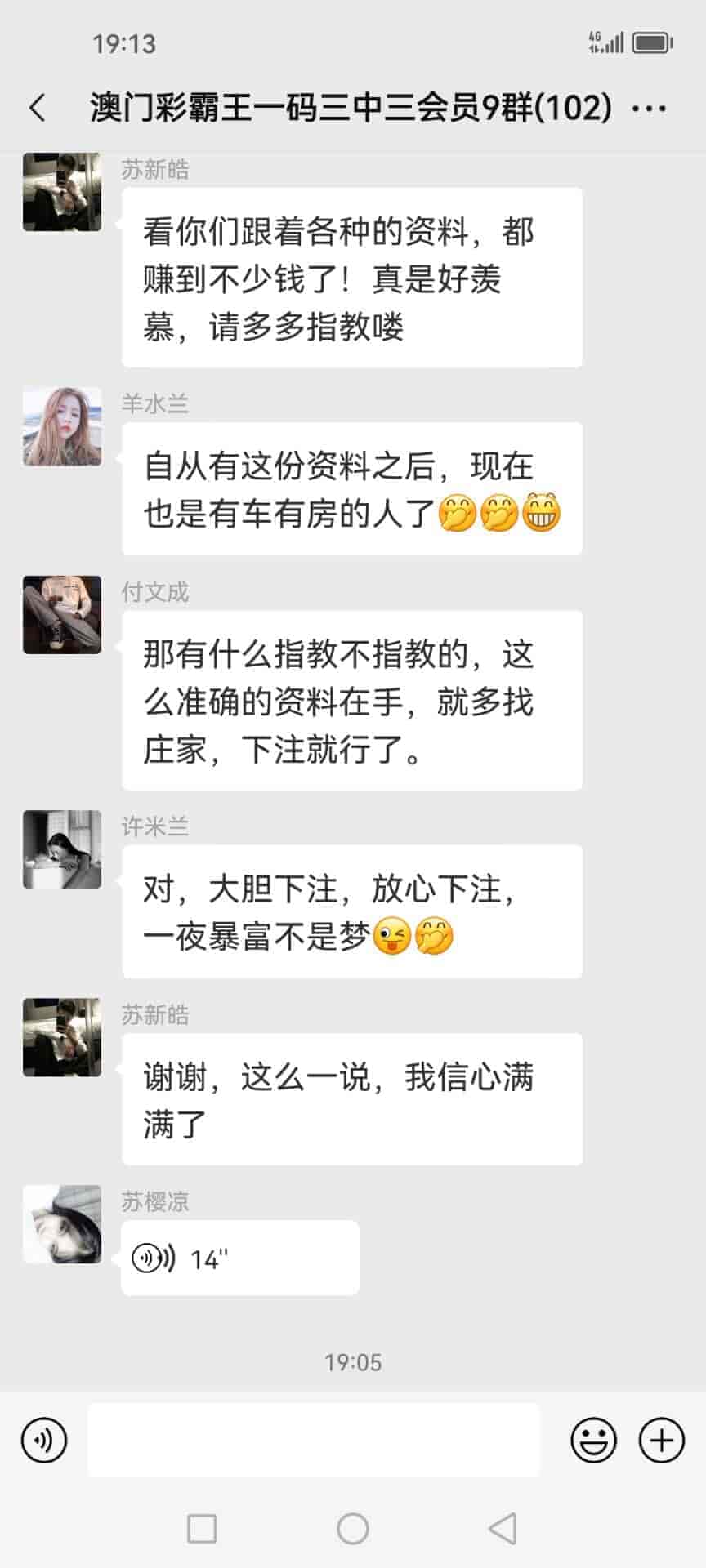The width and height of the screenshot is (706, 1568).
Task: Open recent apps from navigation bar
Action: pyautogui.click(x=202, y=1529)
